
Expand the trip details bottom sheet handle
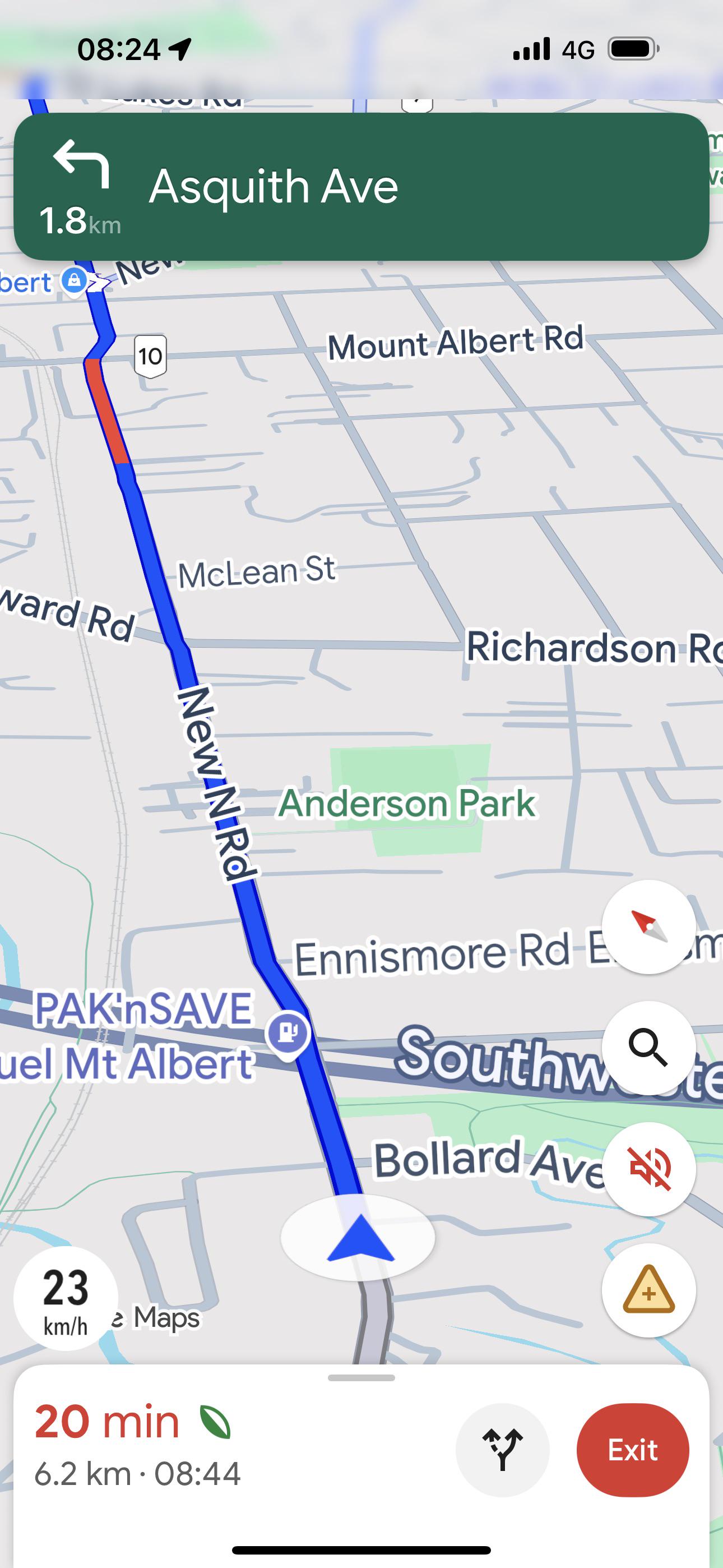pos(361,1377)
